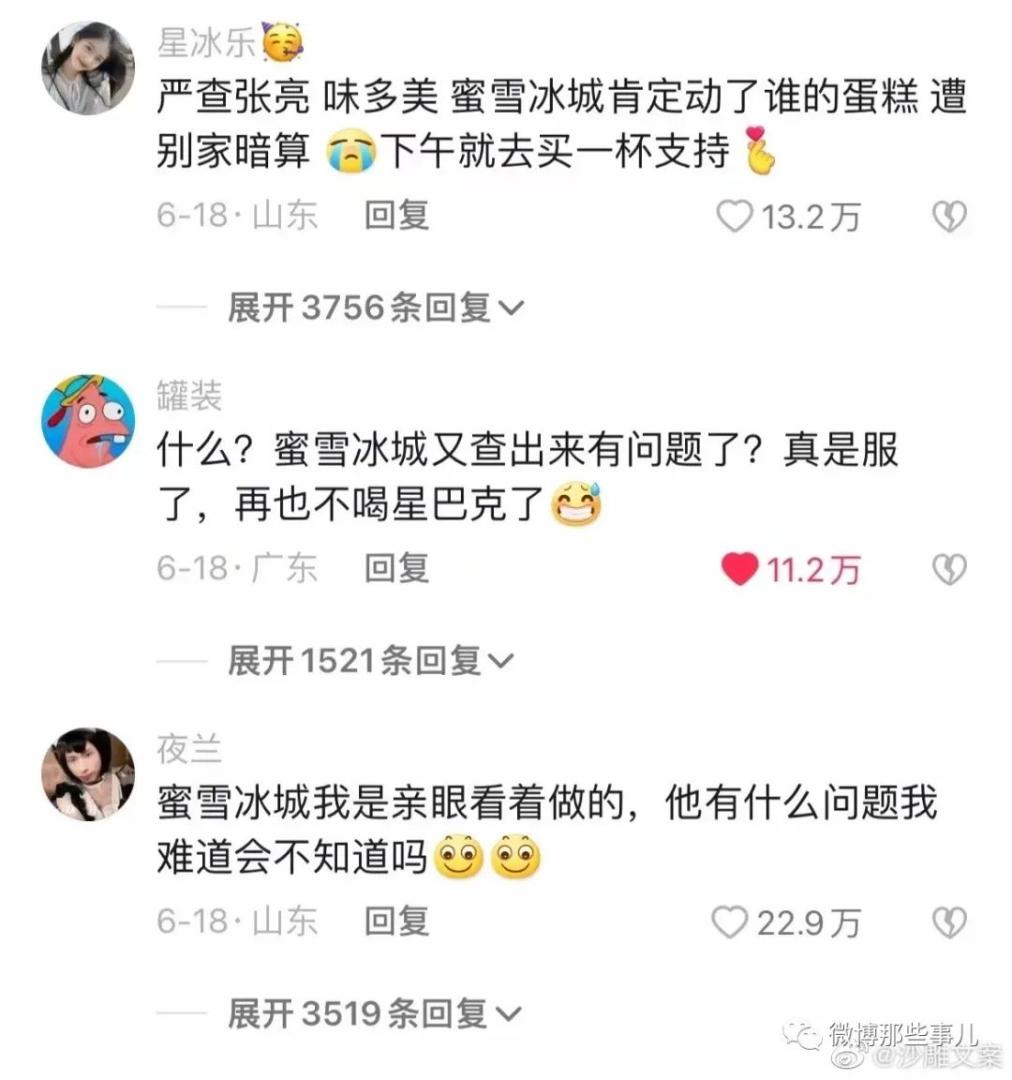Viewport: 1012px width, 1080px height.
Task: Like 星冰乐's comment
Action: pos(737,216)
